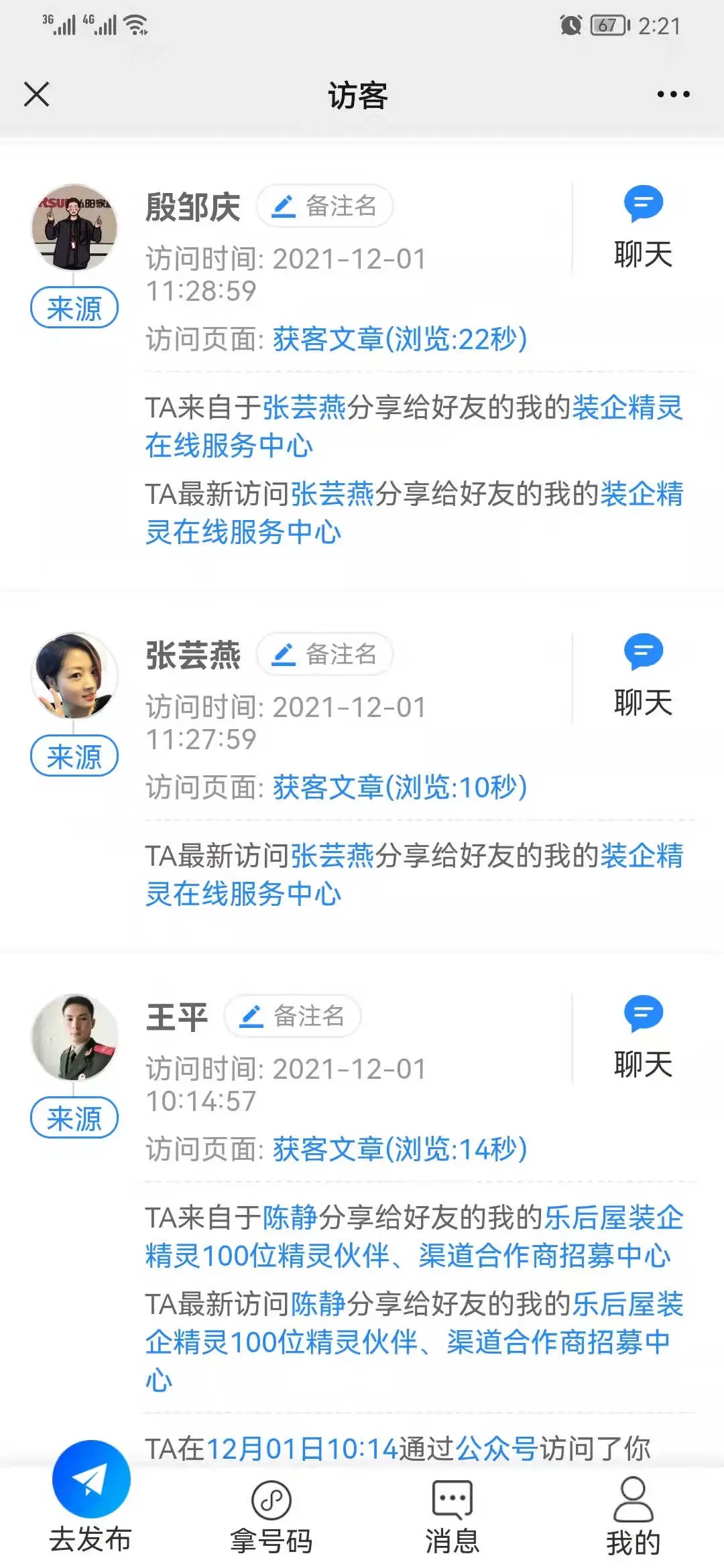The width and height of the screenshot is (724, 1568).
Task: View 来源 for 王平
Action: [74, 1118]
